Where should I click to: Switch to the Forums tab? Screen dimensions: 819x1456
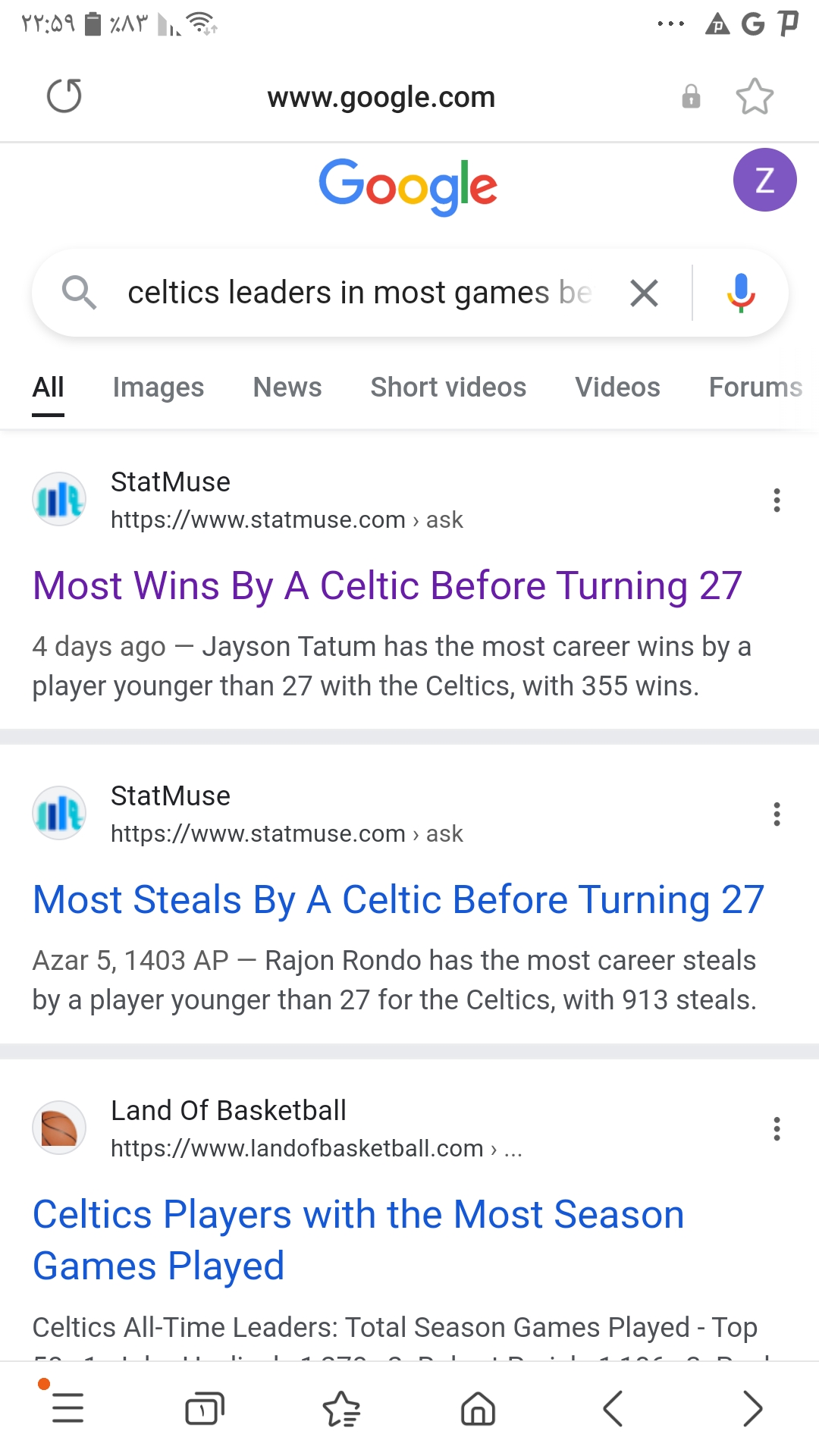click(x=755, y=388)
